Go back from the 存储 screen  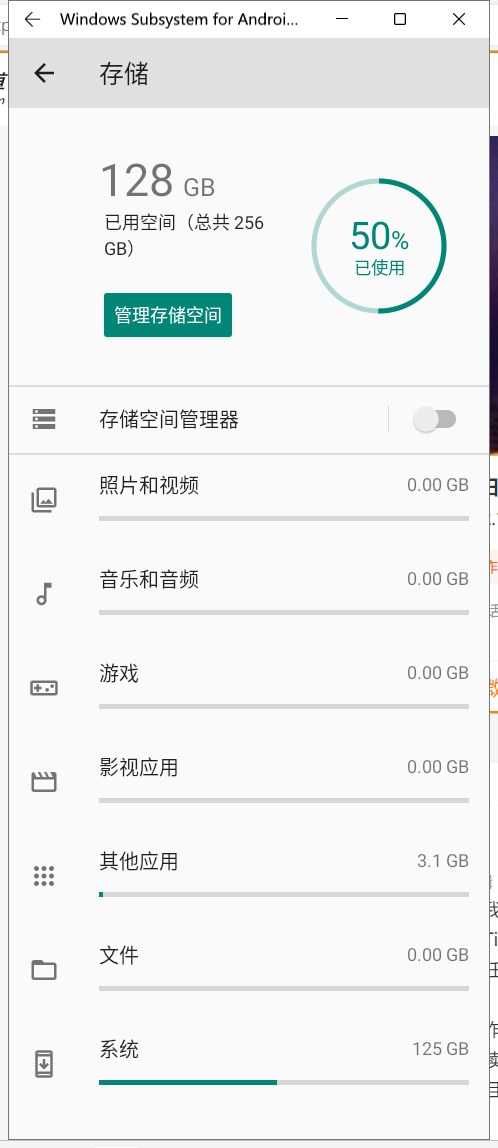44,73
